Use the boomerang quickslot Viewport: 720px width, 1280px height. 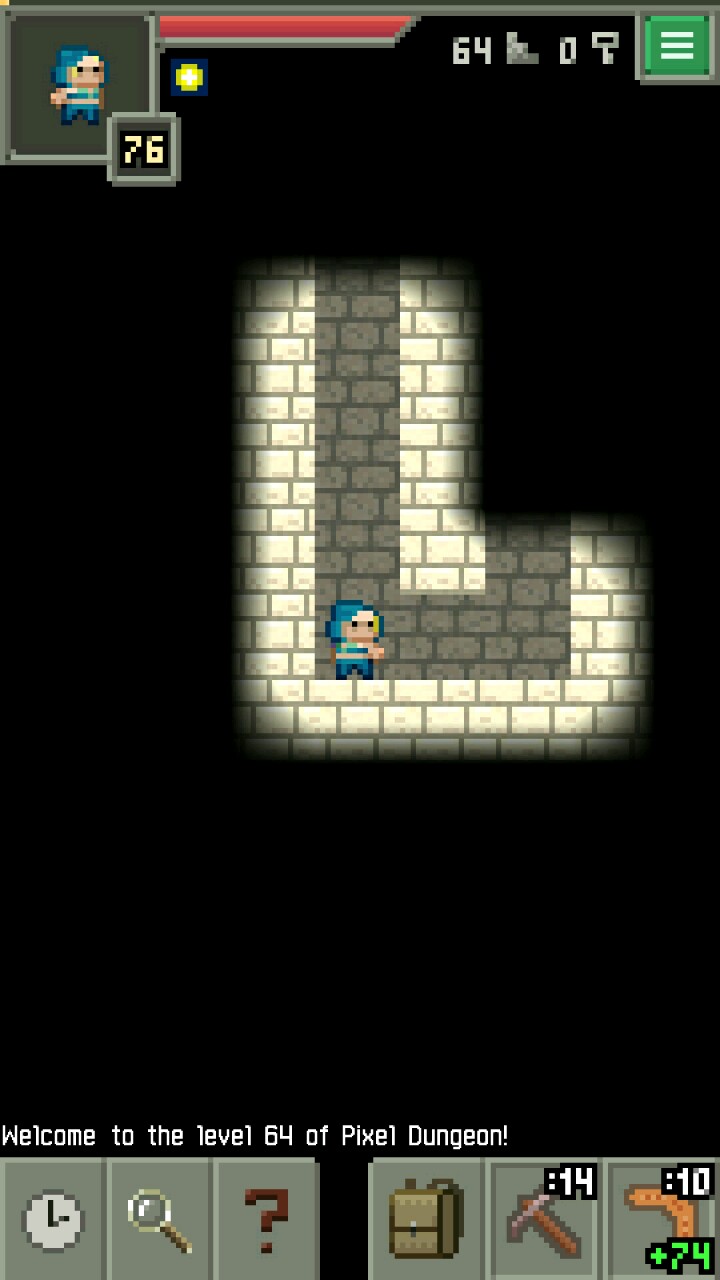click(x=662, y=1220)
